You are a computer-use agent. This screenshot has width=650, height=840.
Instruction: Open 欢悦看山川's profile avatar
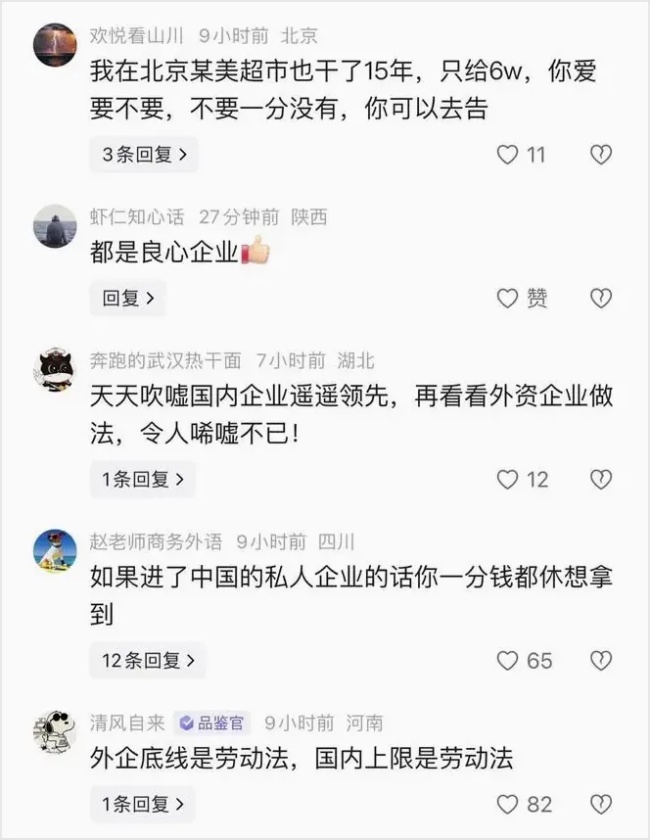pyautogui.click(x=55, y=45)
